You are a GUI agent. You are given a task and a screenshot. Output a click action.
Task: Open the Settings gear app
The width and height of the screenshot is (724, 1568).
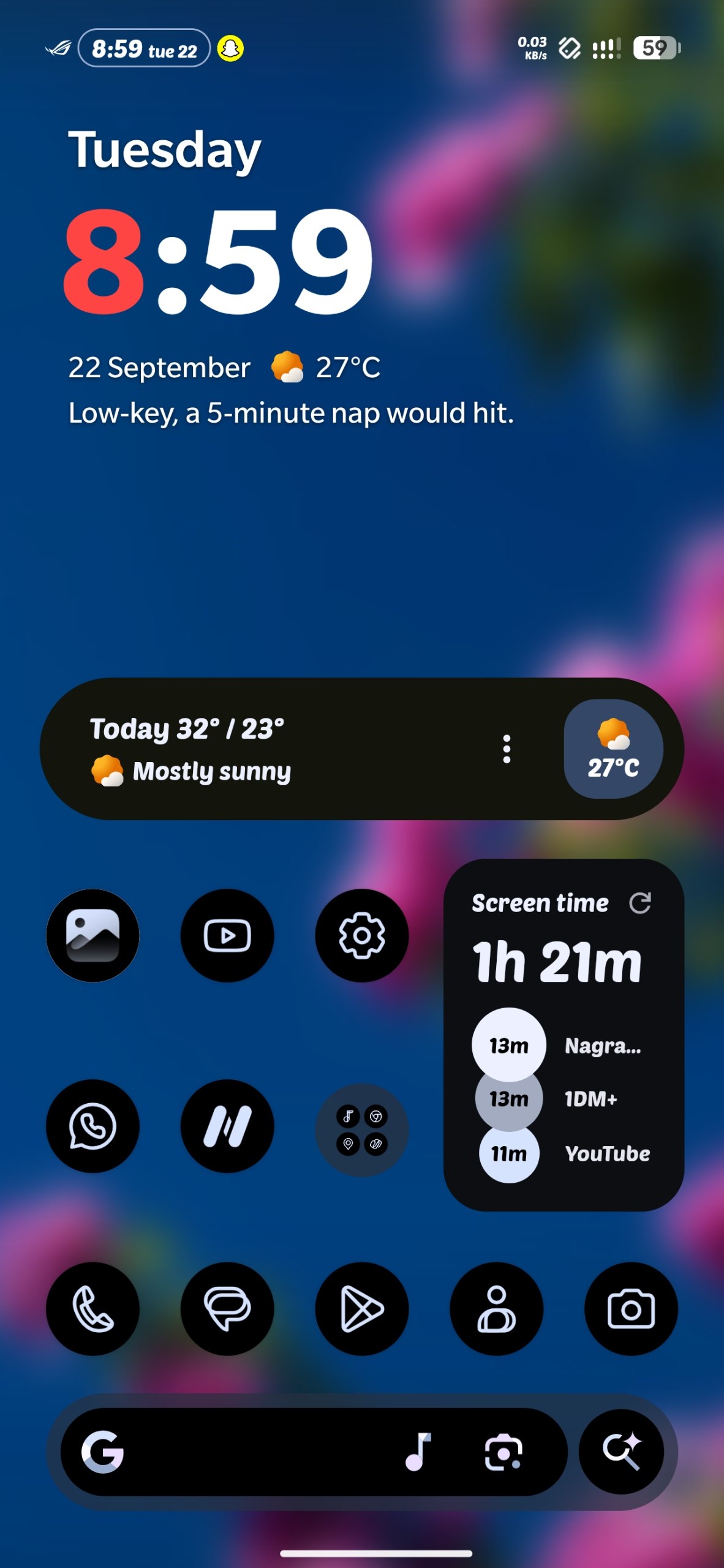(362, 935)
